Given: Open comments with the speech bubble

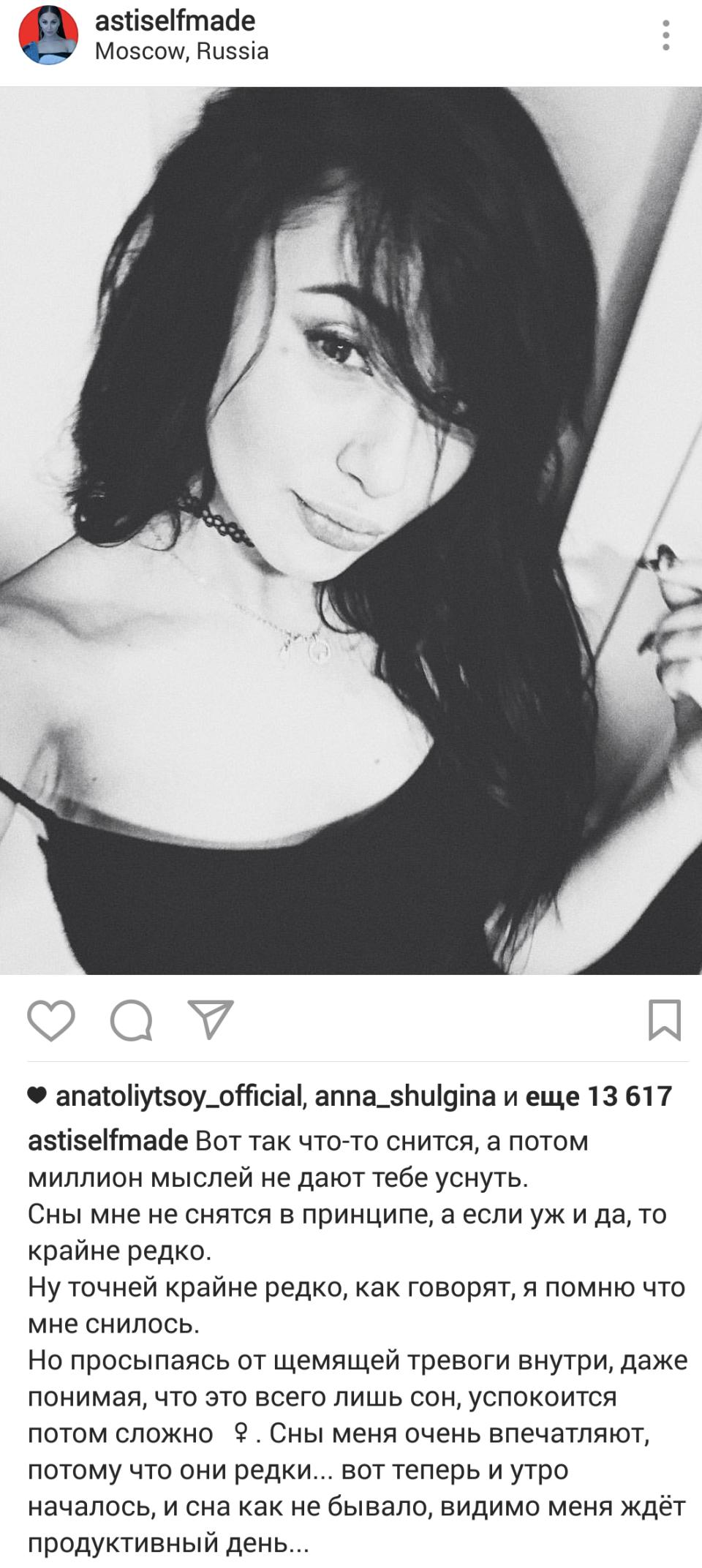Looking at the screenshot, I should (x=132, y=1019).
